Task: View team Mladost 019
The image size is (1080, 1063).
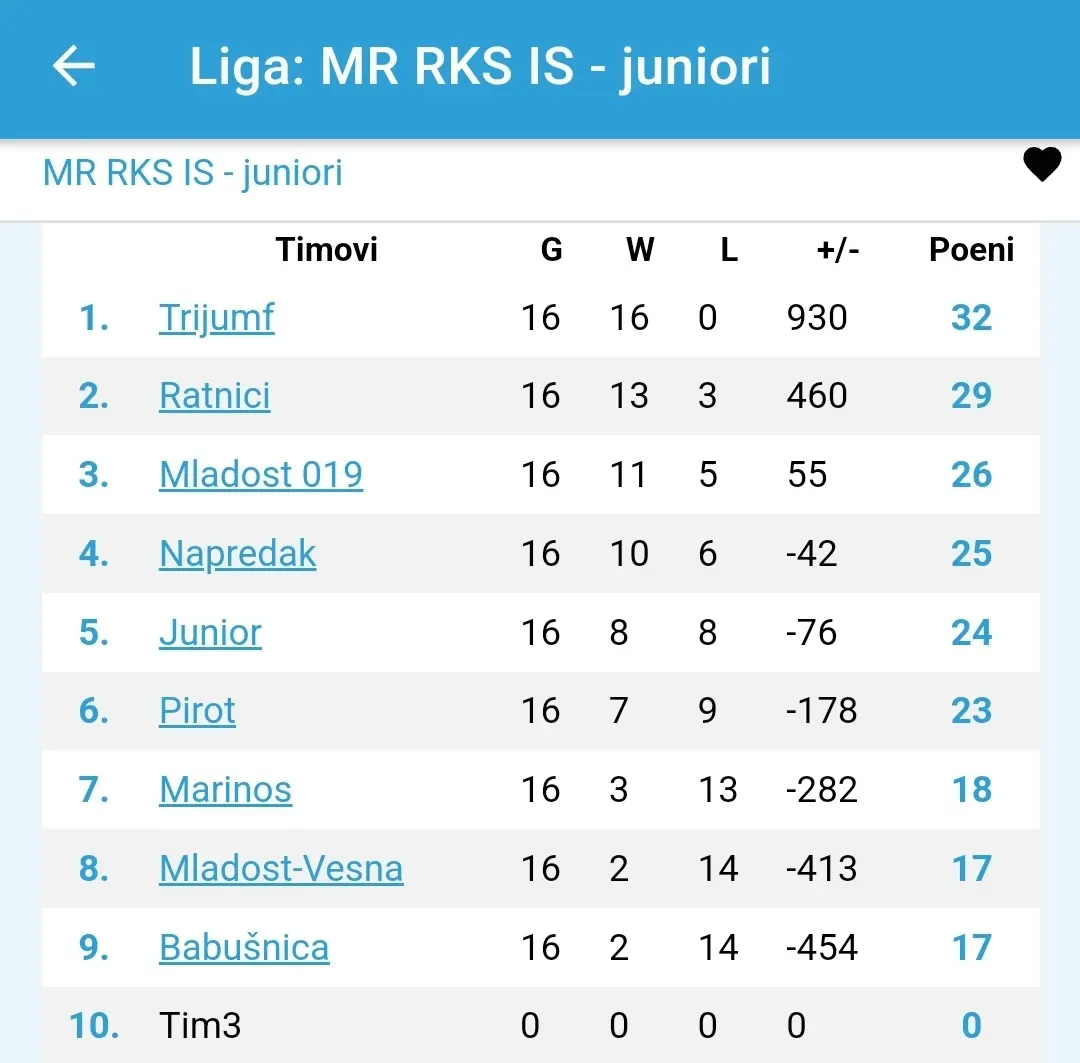Action: [x=260, y=474]
